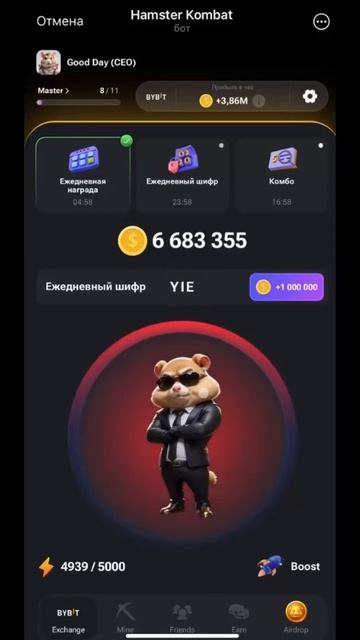Open the Комбо card
Screen dimensions: 360x640
tap(281, 175)
